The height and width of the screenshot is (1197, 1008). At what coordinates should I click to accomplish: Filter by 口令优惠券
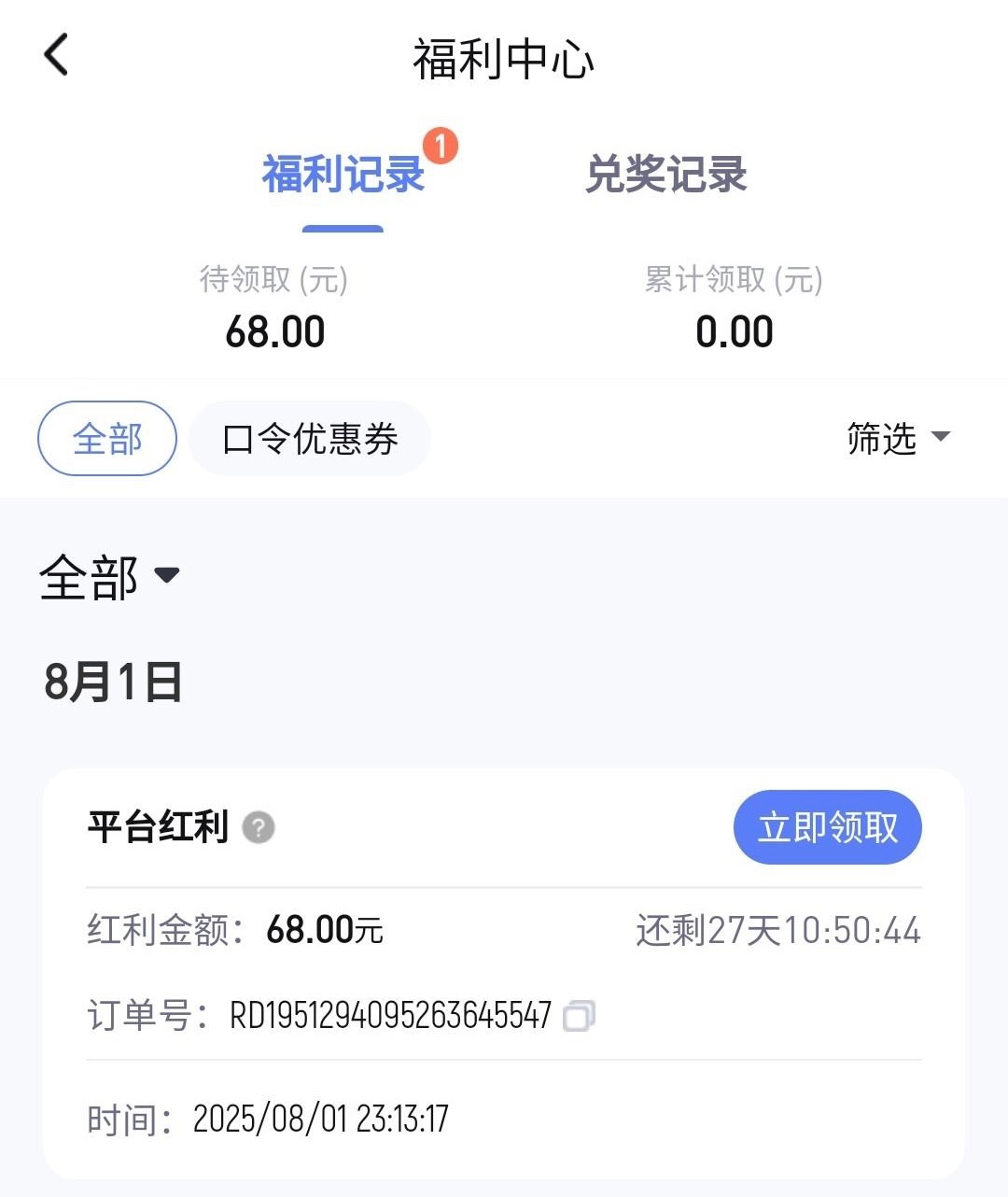point(310,439)
